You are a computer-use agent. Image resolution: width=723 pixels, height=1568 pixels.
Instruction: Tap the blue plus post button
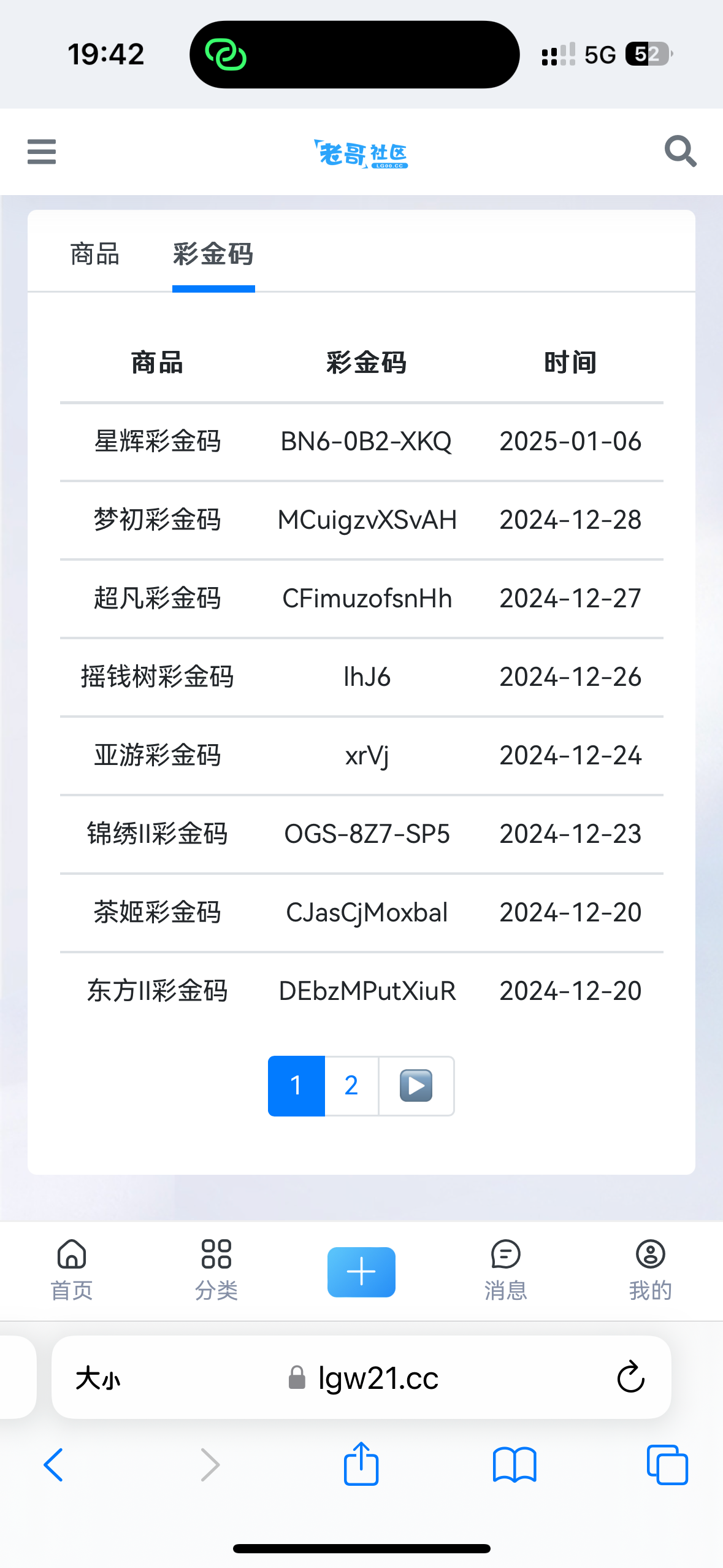361,1272
